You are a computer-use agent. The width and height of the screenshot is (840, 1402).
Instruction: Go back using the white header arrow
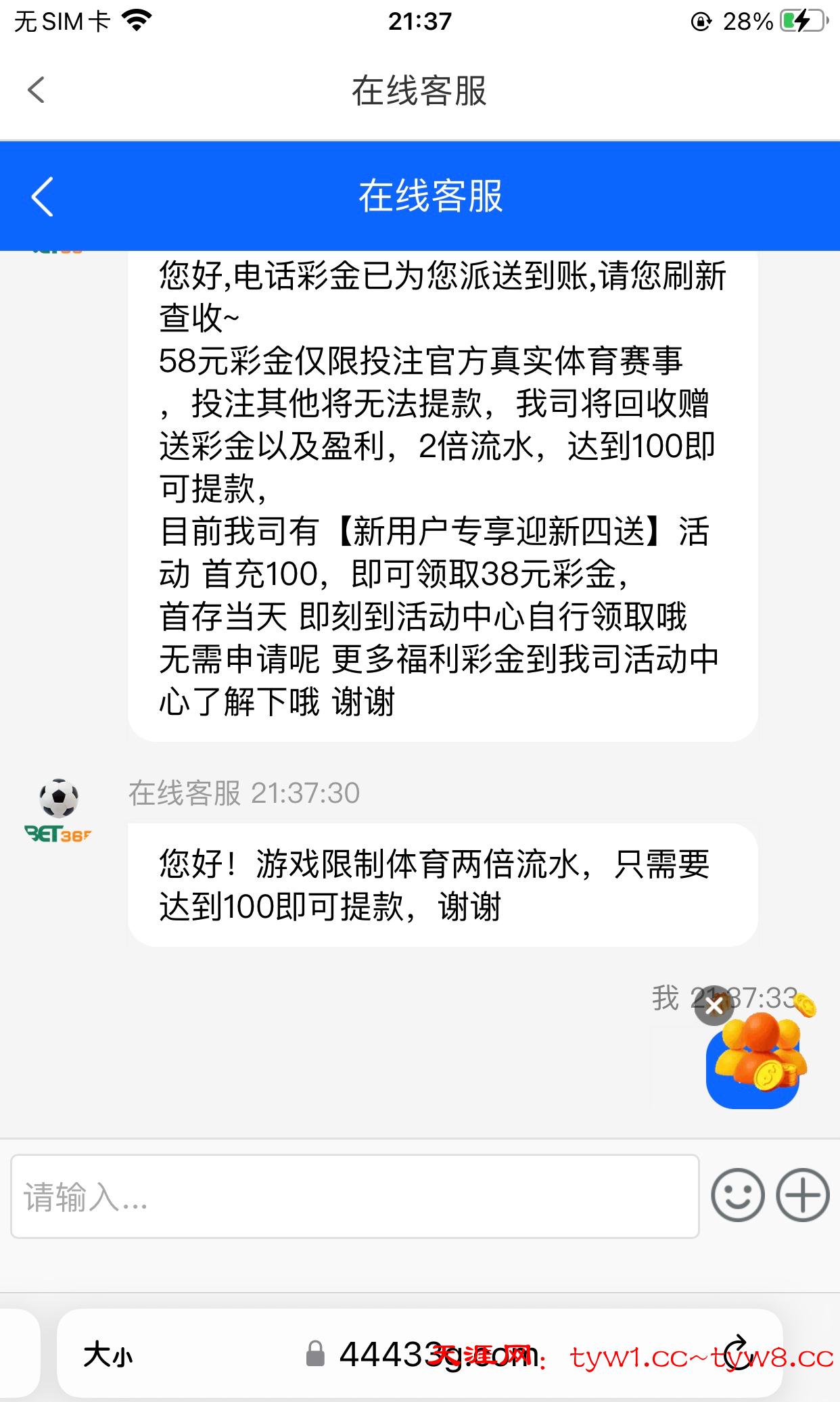(x=37, y=90)
